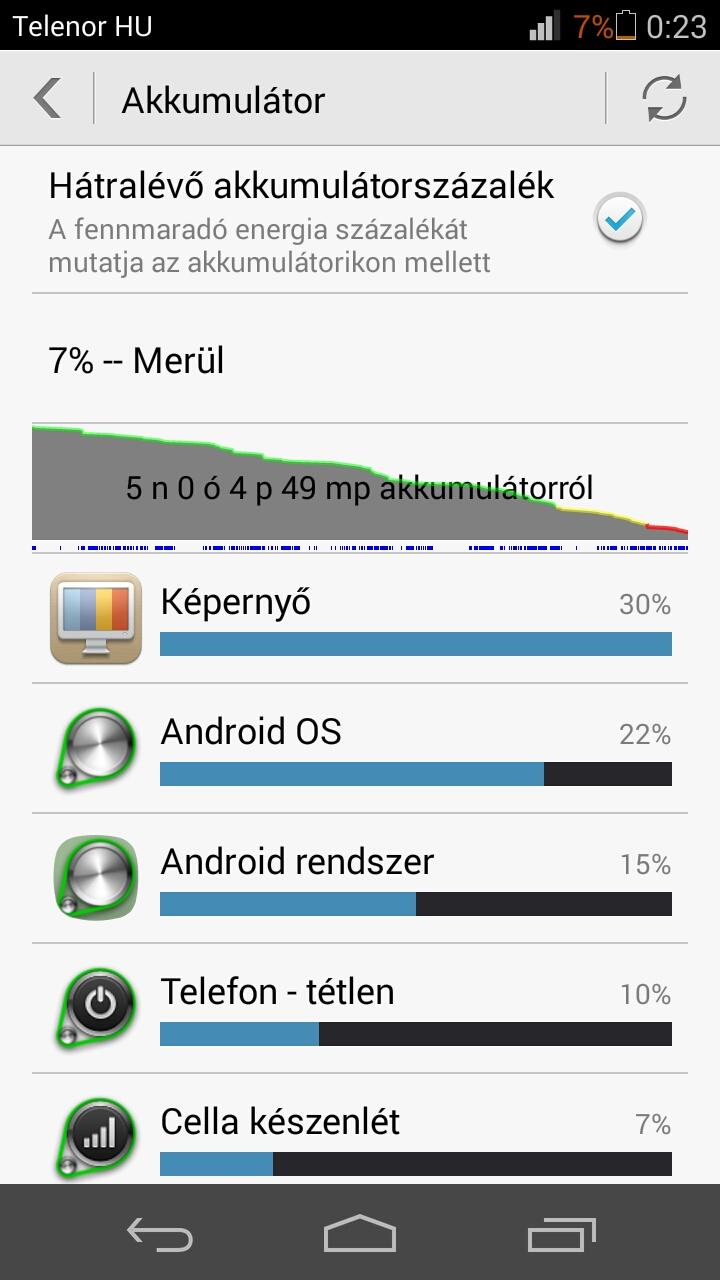Tap the system home button

pyautogui.click(x=360, y=1234)
